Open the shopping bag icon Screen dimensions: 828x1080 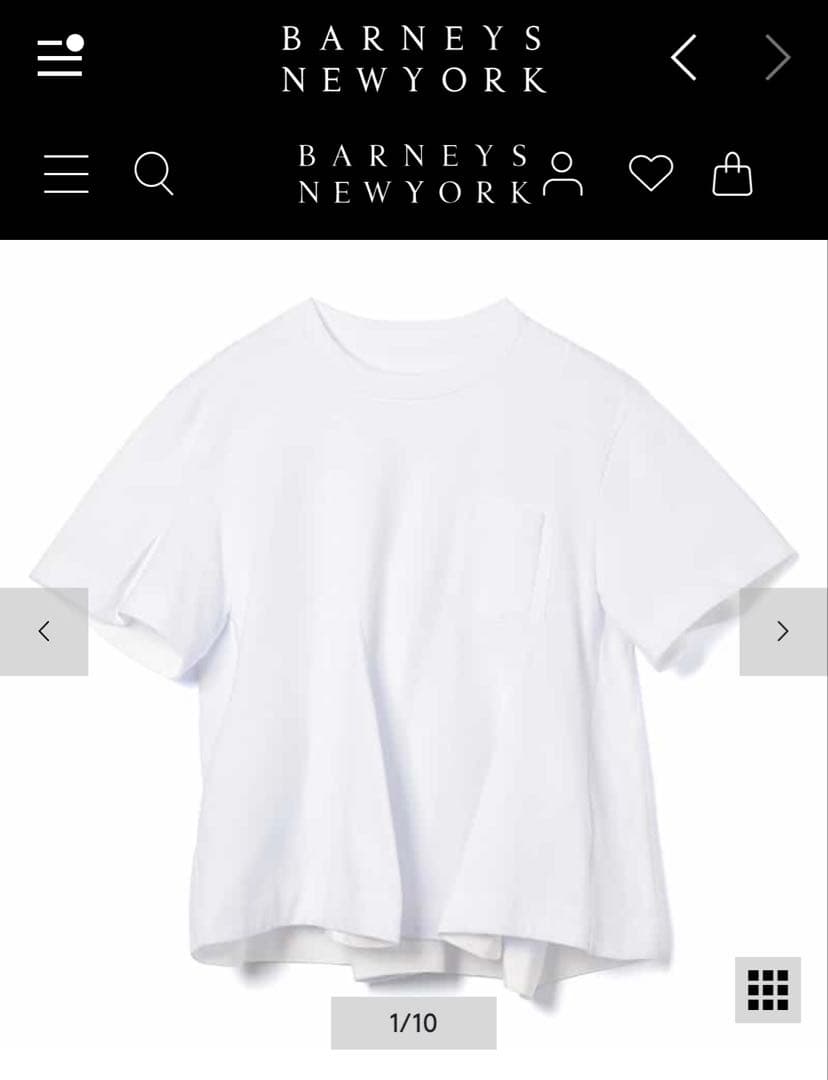click(x=733, y=175)
